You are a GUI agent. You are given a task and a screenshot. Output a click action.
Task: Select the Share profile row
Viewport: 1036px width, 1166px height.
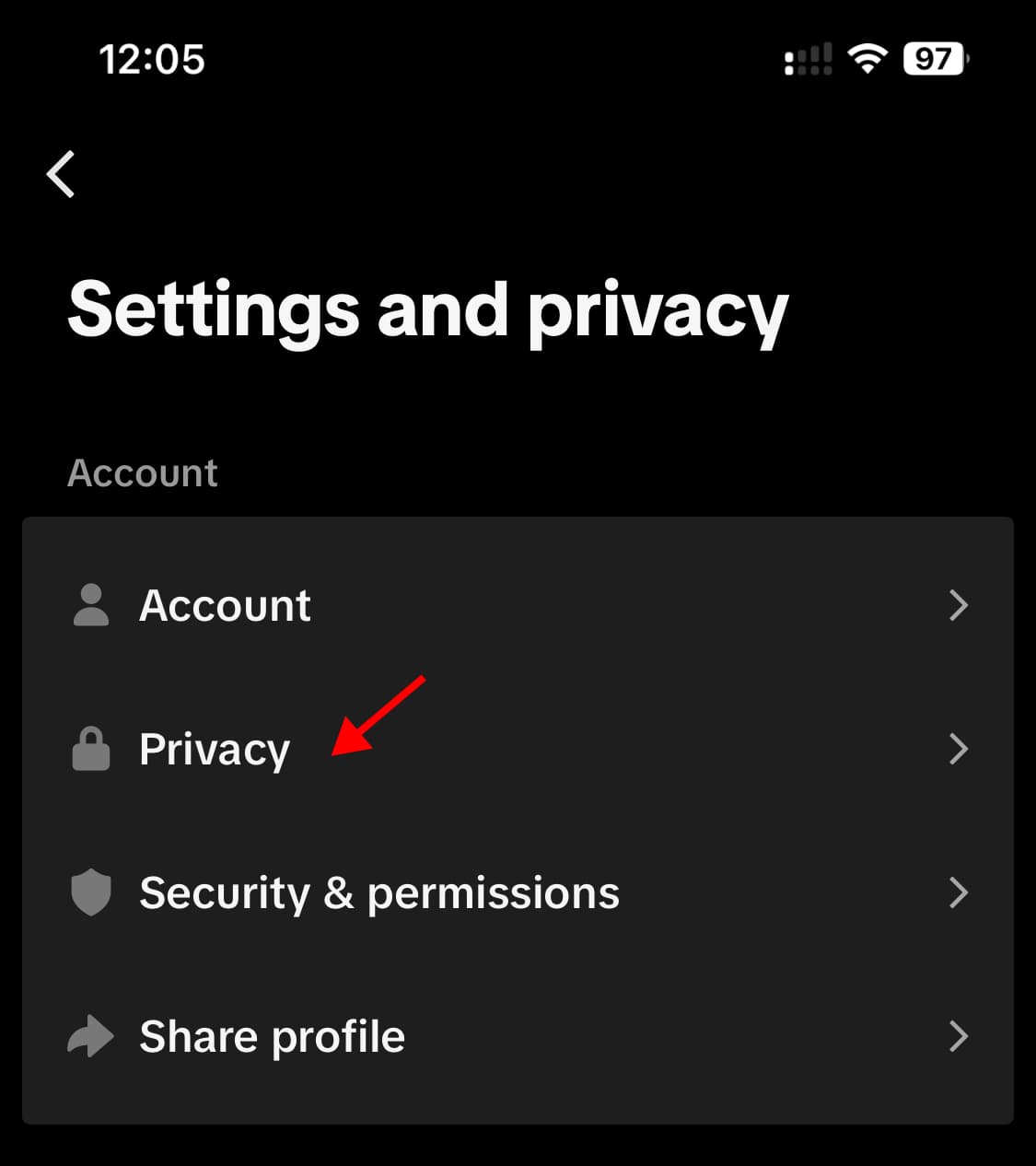(x=516, y=1036)
